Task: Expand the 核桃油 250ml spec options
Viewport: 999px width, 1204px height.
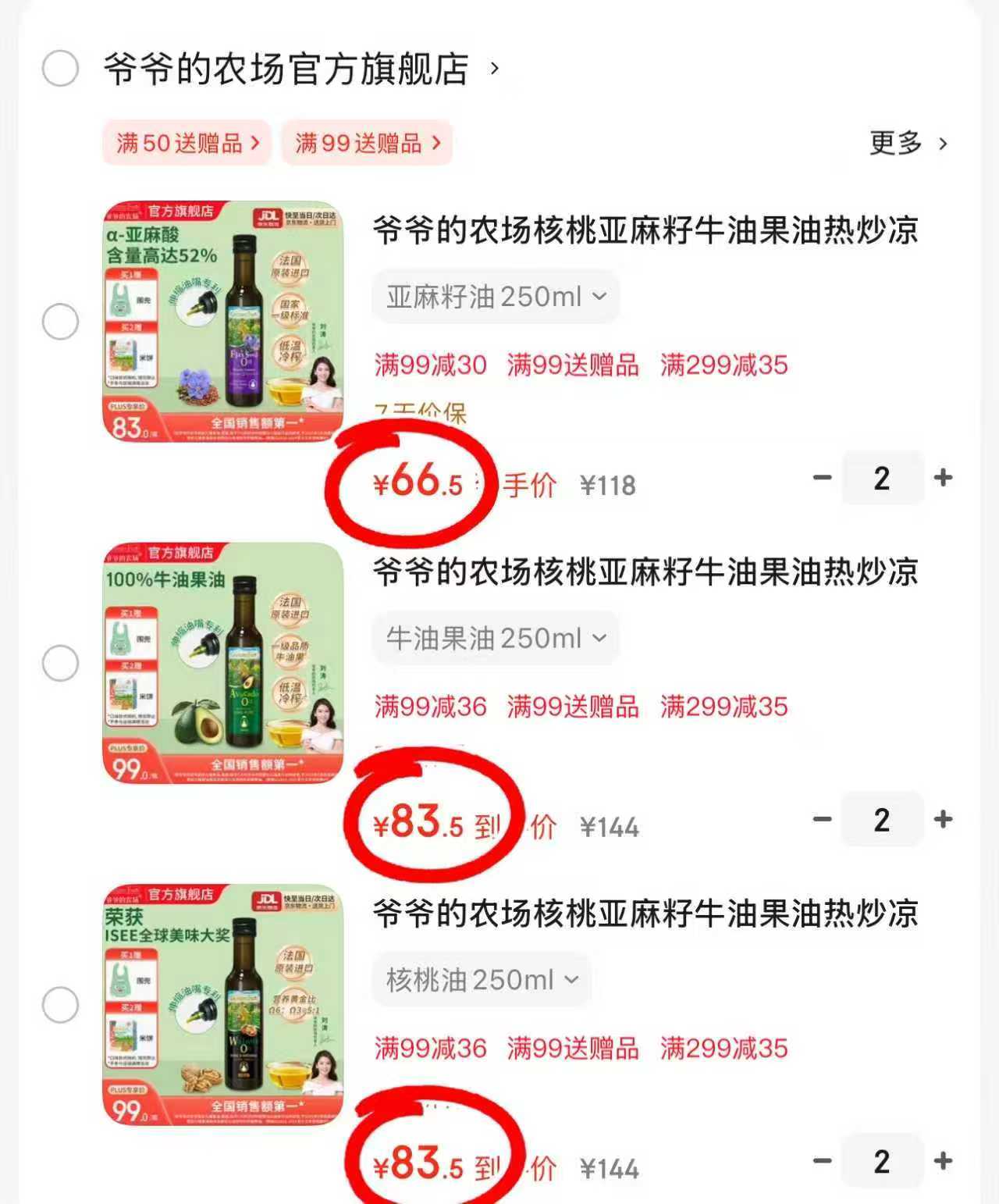Action: [x=481, y=980]
